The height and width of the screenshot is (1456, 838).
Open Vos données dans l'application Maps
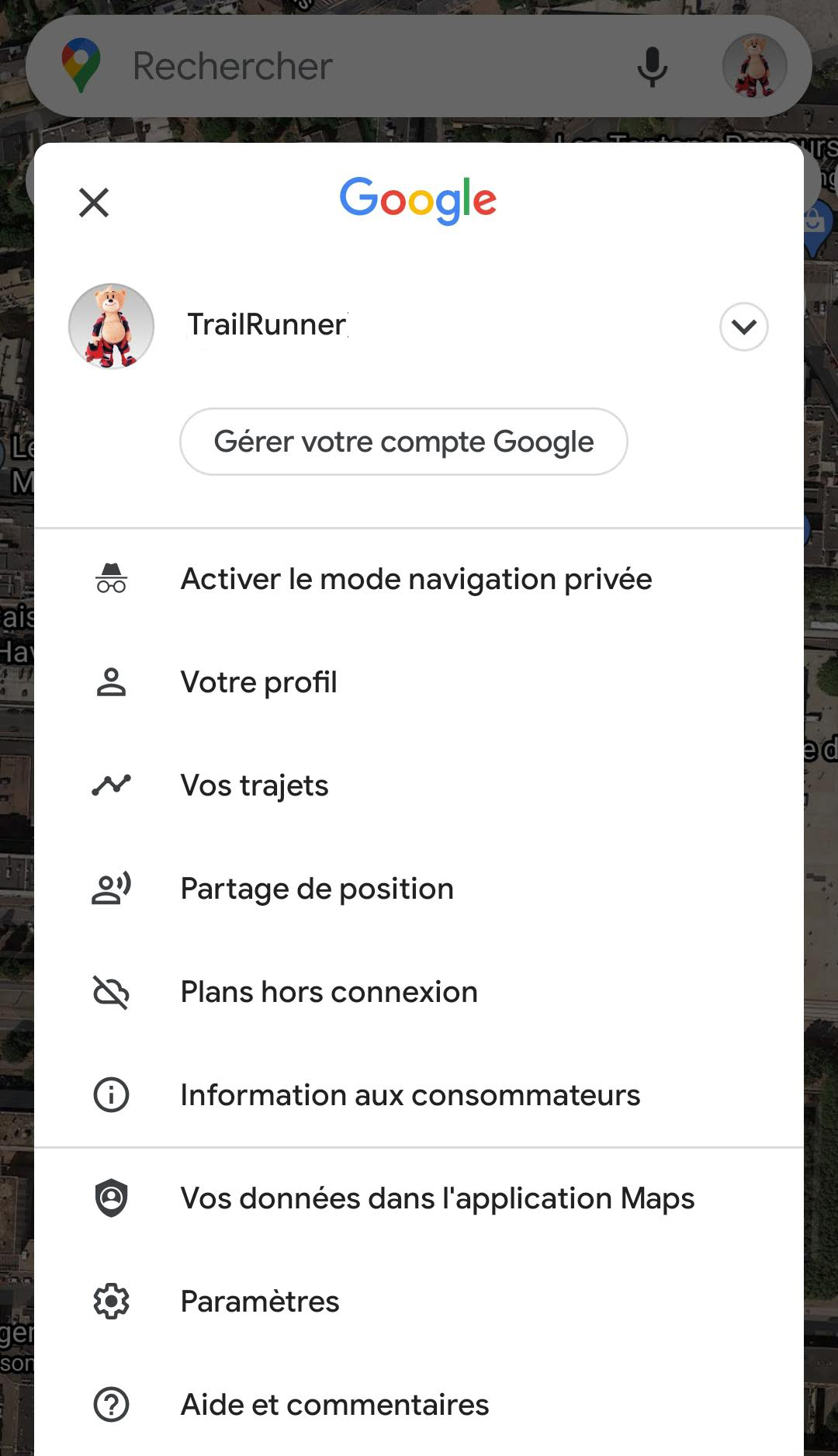419,1198
